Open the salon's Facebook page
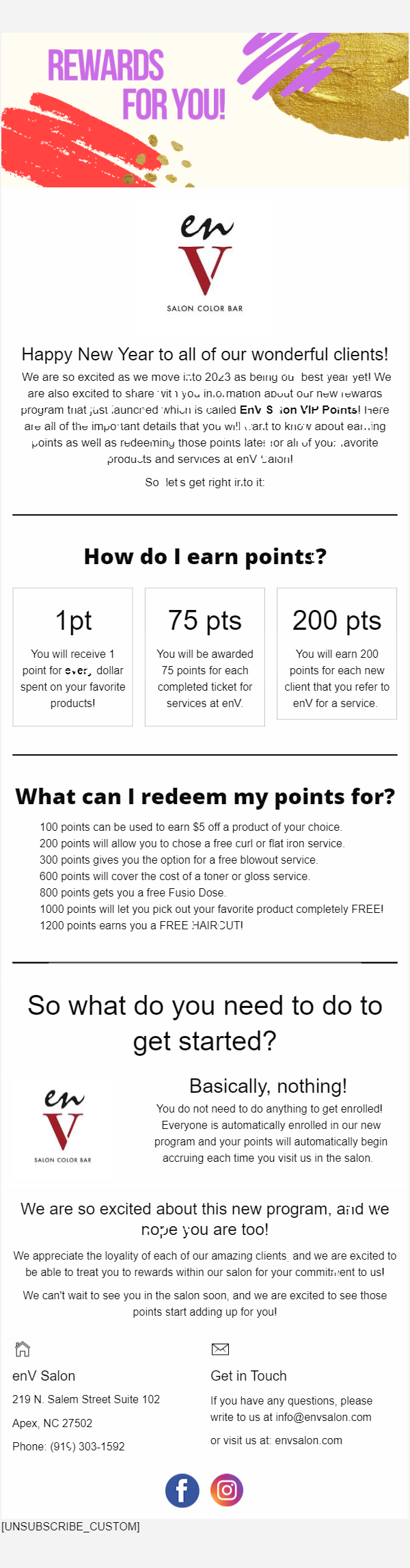 (182, 1490)
